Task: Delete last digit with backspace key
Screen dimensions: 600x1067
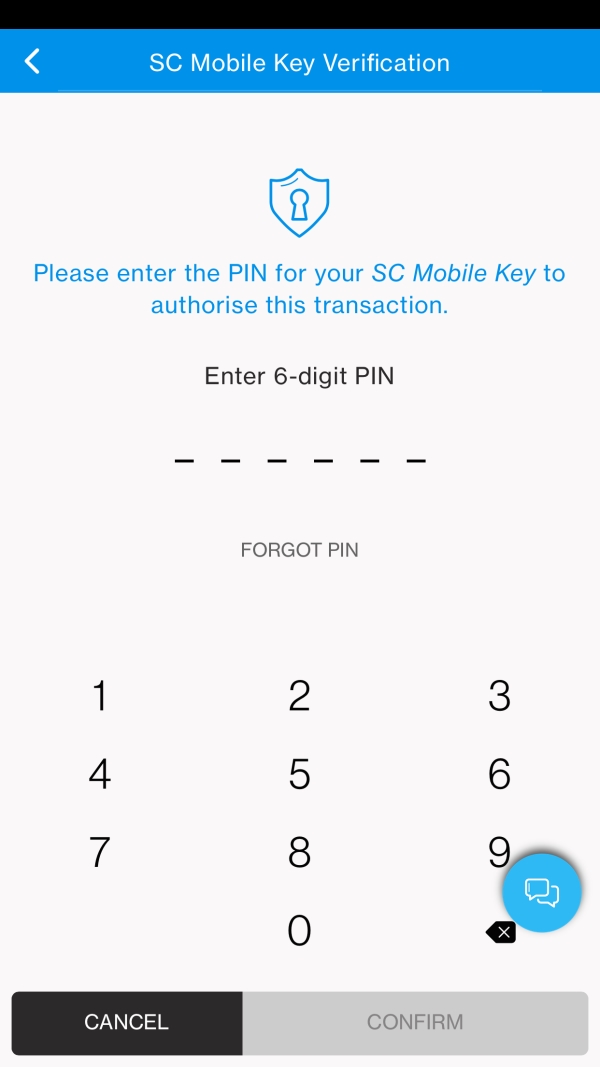Action: tap(501, 932)
